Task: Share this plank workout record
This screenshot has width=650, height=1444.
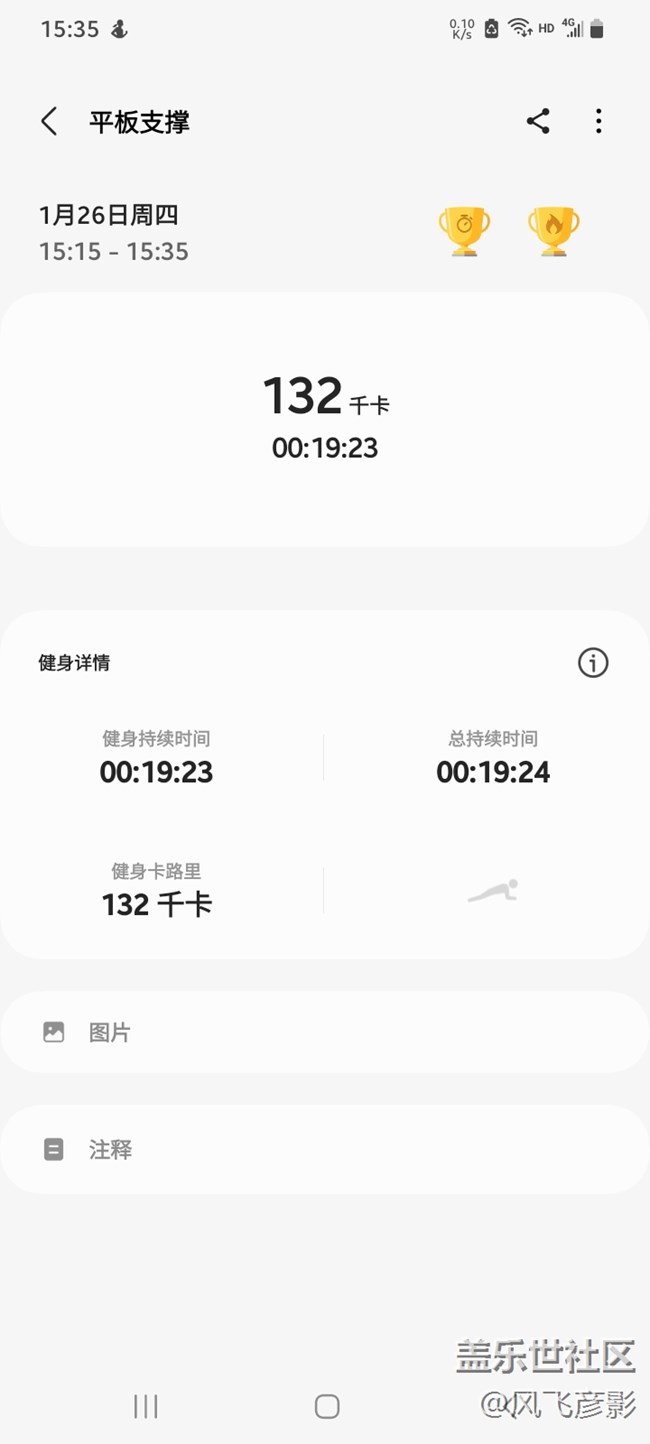Action: point(538,122)
